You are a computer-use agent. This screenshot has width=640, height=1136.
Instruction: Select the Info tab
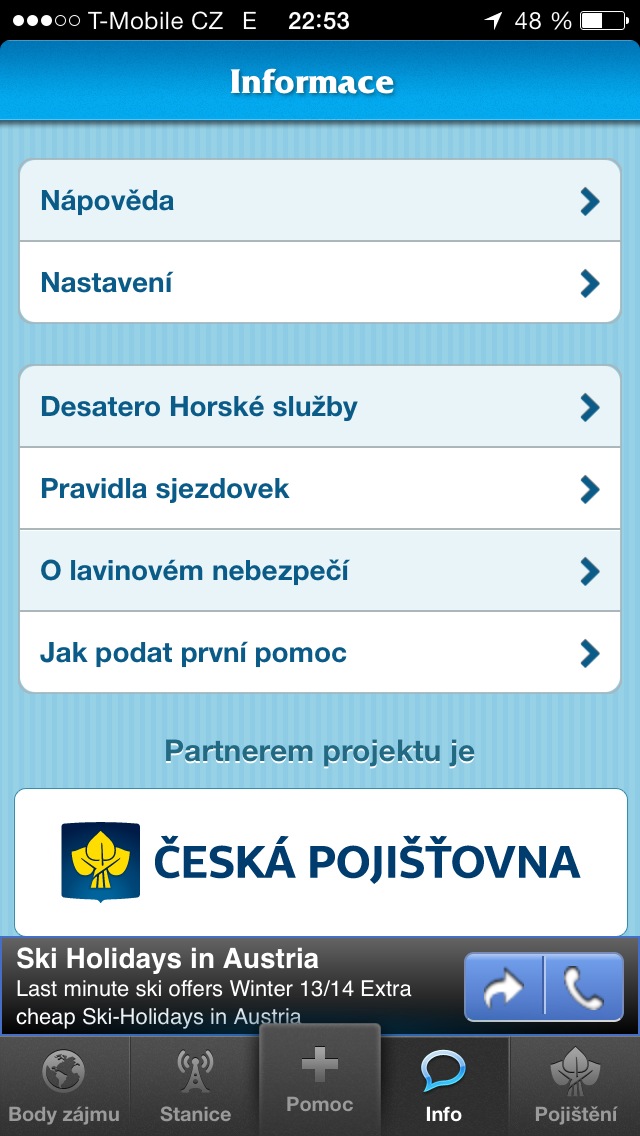click(444, 1088)
